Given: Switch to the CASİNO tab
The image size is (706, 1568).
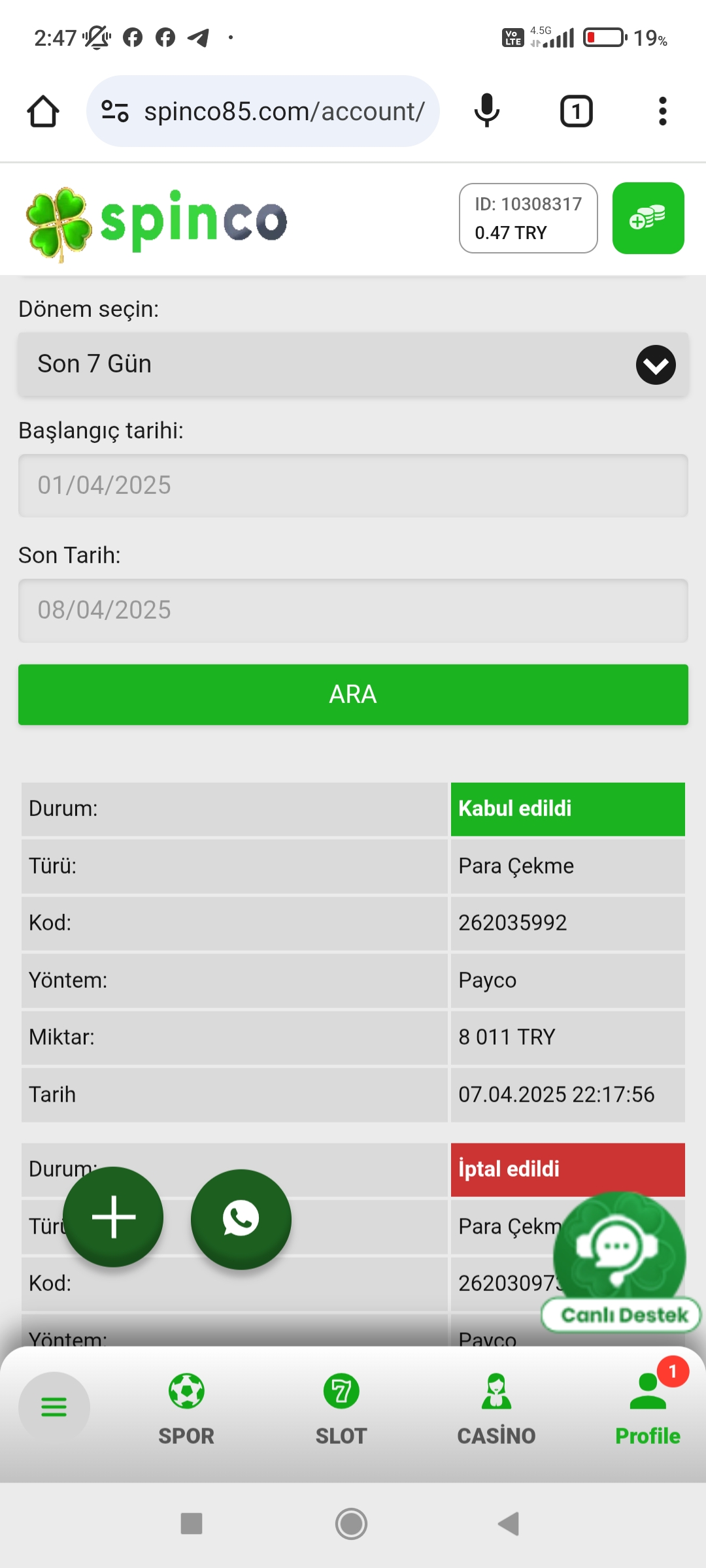Looking at the screenshot, I should tap(496, 1409).
